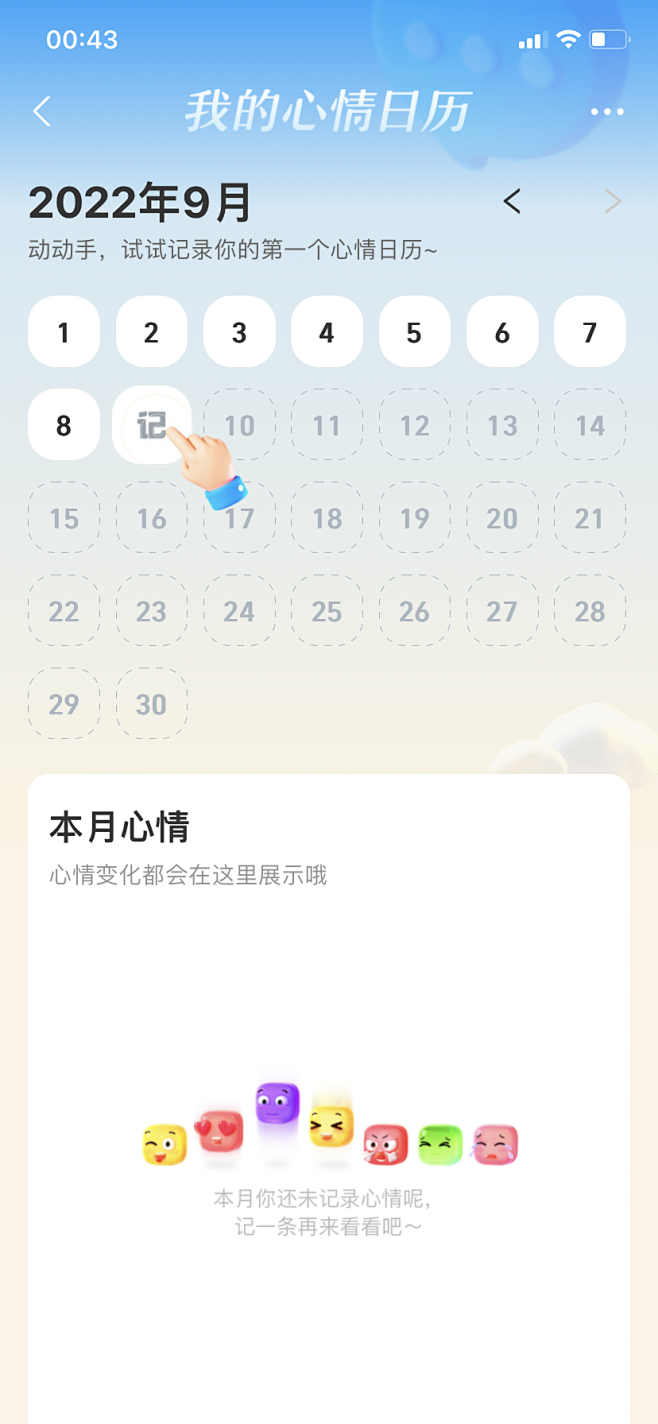Choose day 3 on the calendar
658x1424 pixels.
[239, 332]
